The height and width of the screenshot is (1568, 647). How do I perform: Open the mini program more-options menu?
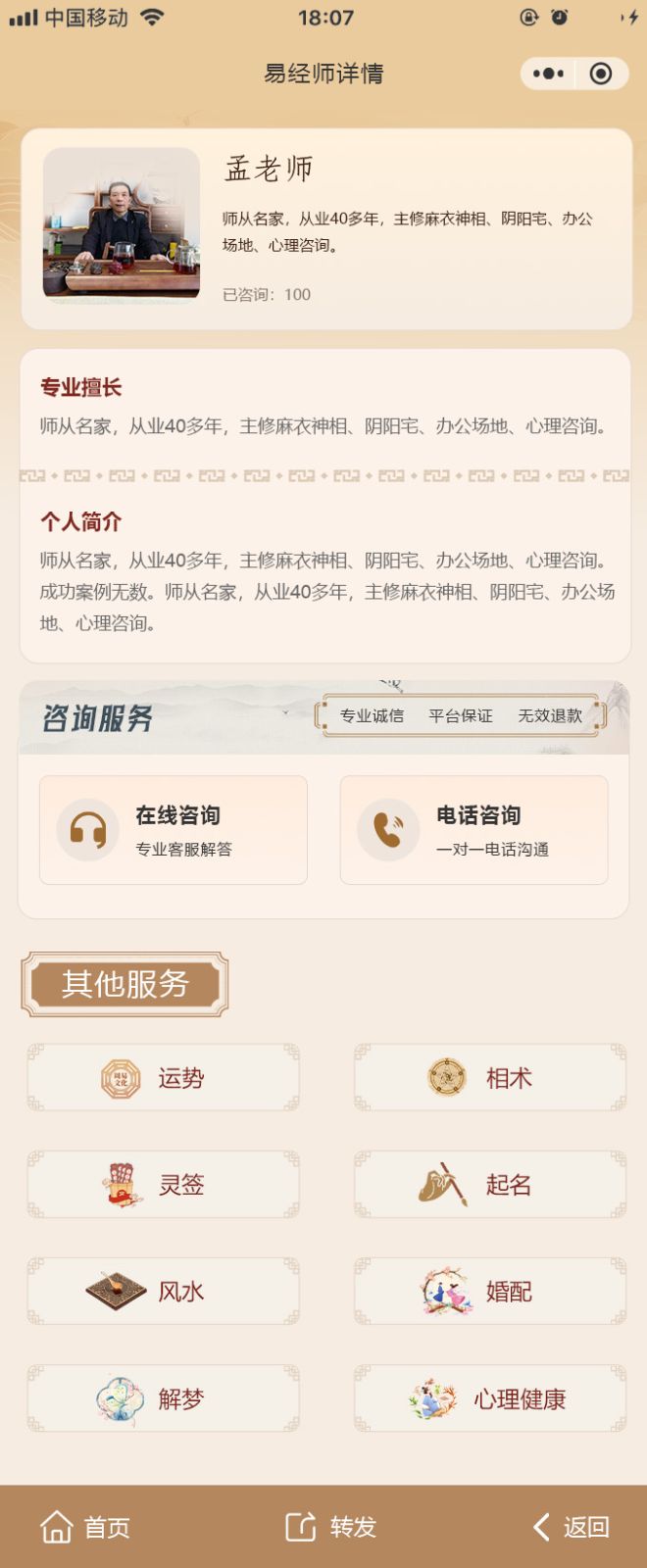548,73
